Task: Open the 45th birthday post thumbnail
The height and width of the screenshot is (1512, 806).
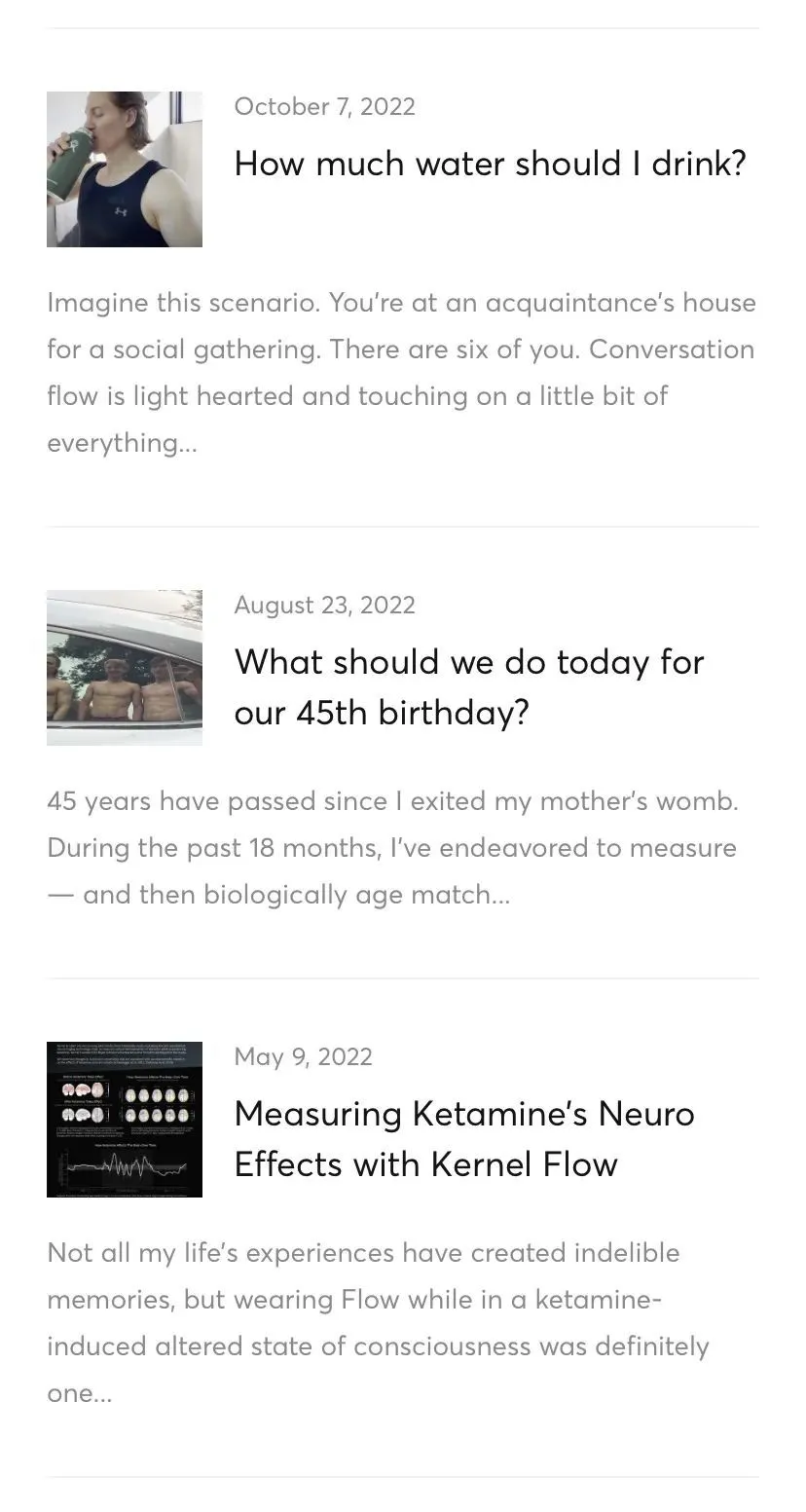Action: [125, 668]
